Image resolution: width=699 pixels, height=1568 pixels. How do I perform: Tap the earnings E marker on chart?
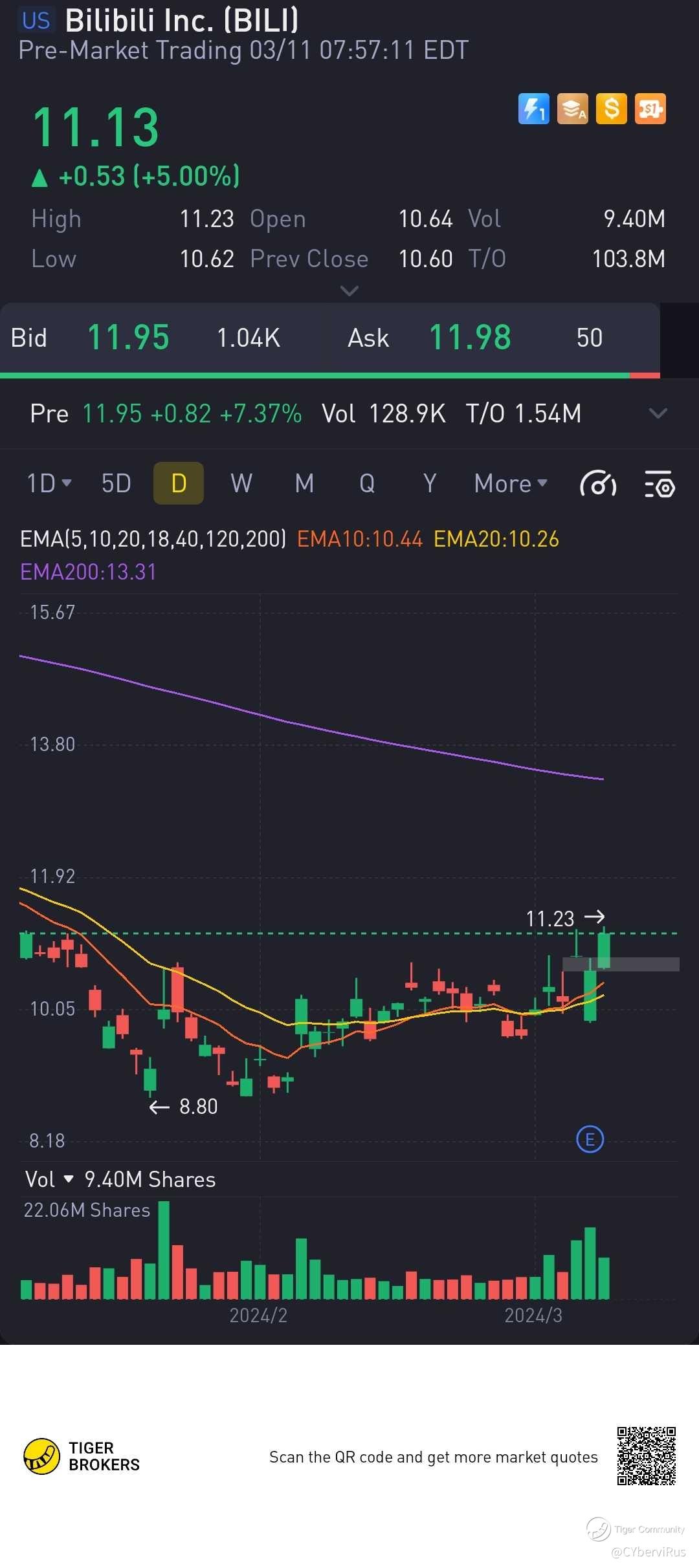pos(590,1139)
